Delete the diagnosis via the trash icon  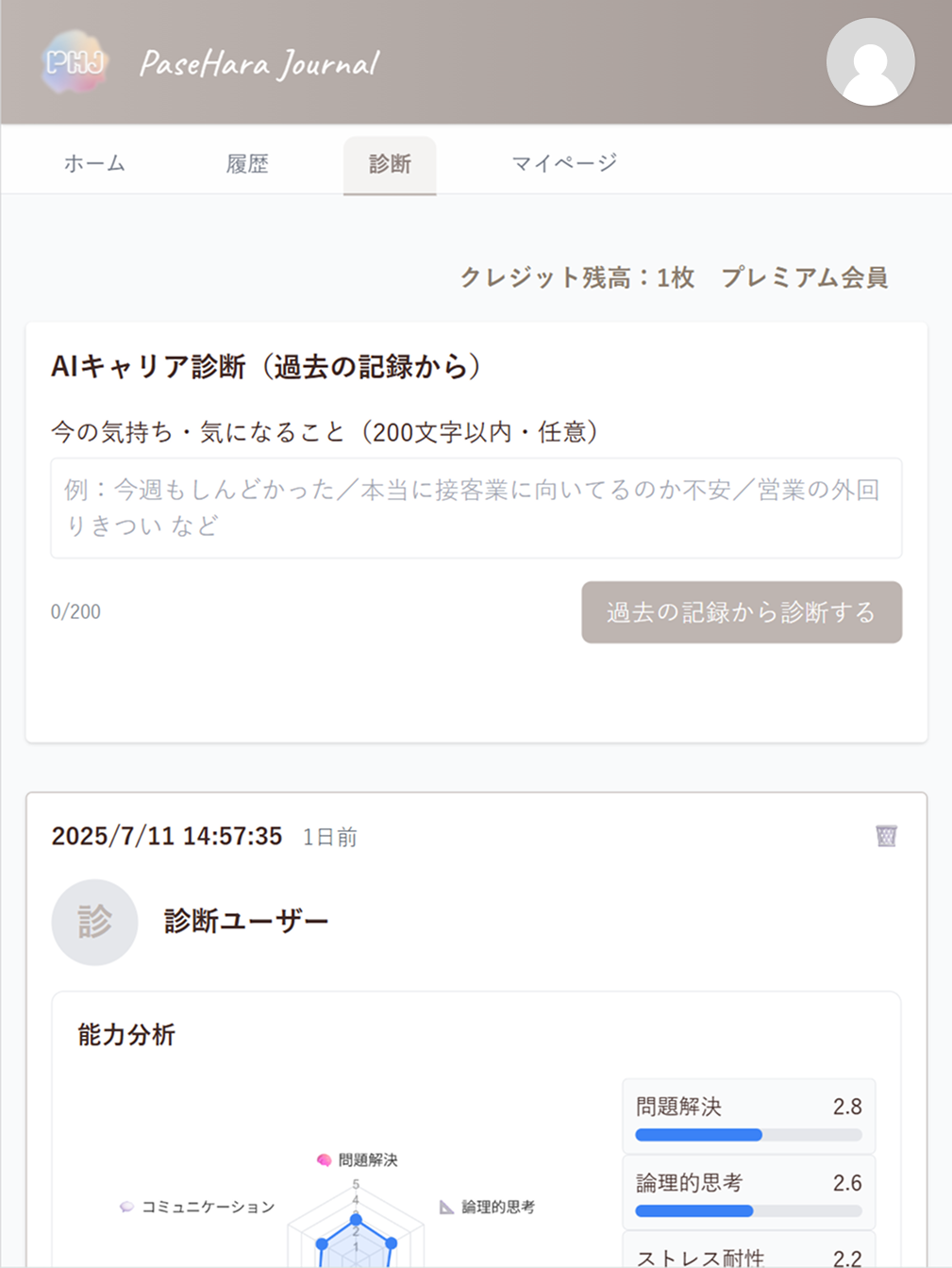[x=885, y=836]
